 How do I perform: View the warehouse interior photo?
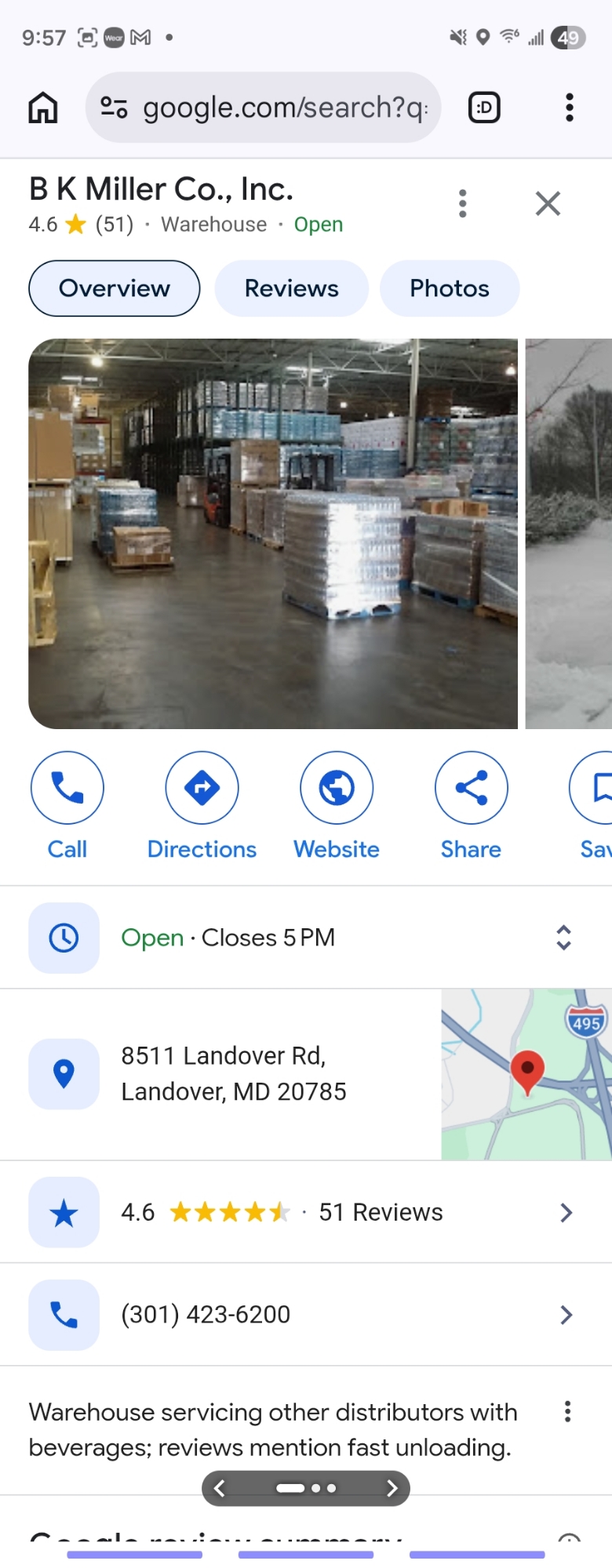[x=273, y=533]
